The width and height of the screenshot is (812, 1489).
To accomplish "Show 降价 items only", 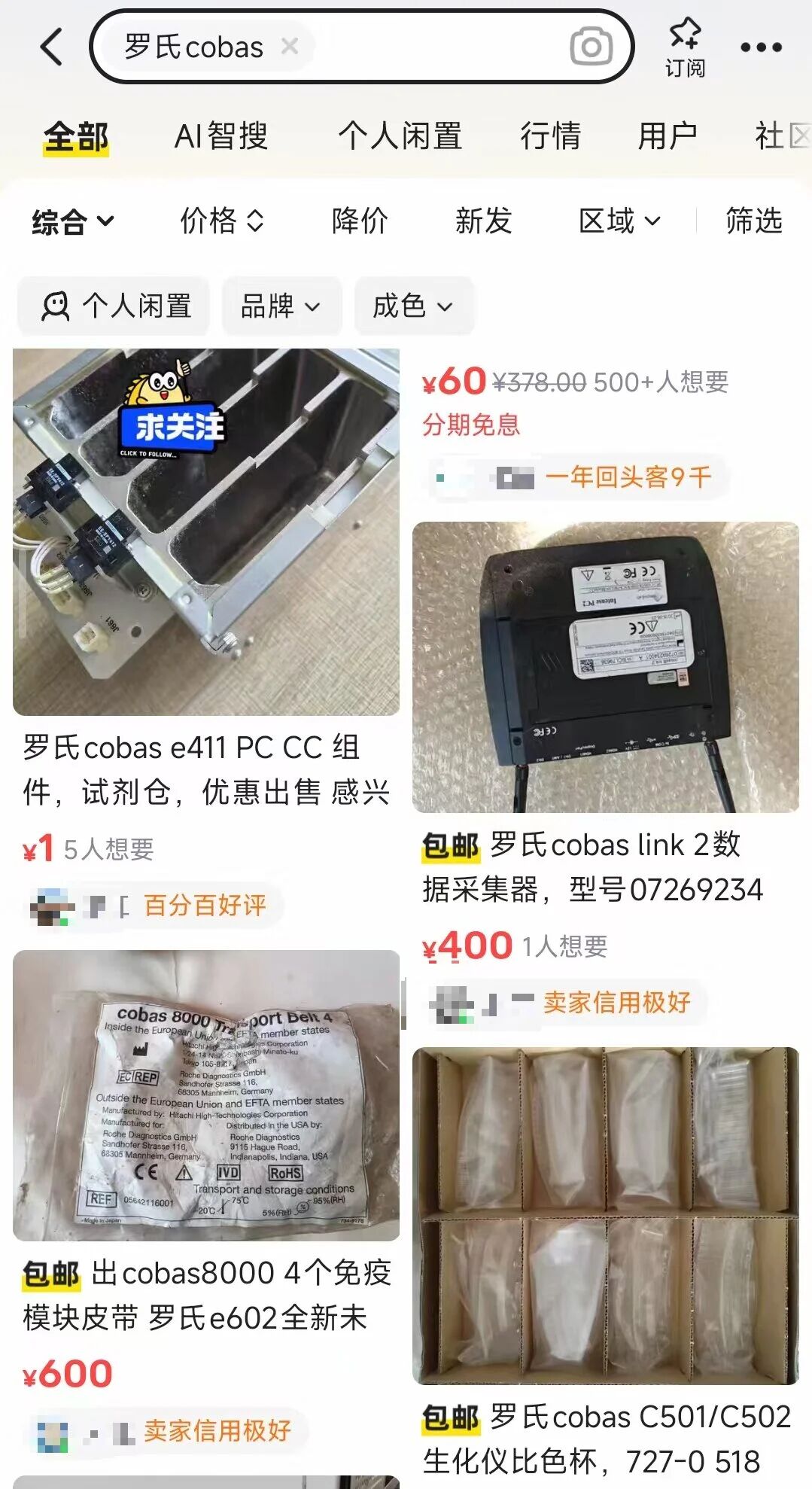I will (360, 221).
